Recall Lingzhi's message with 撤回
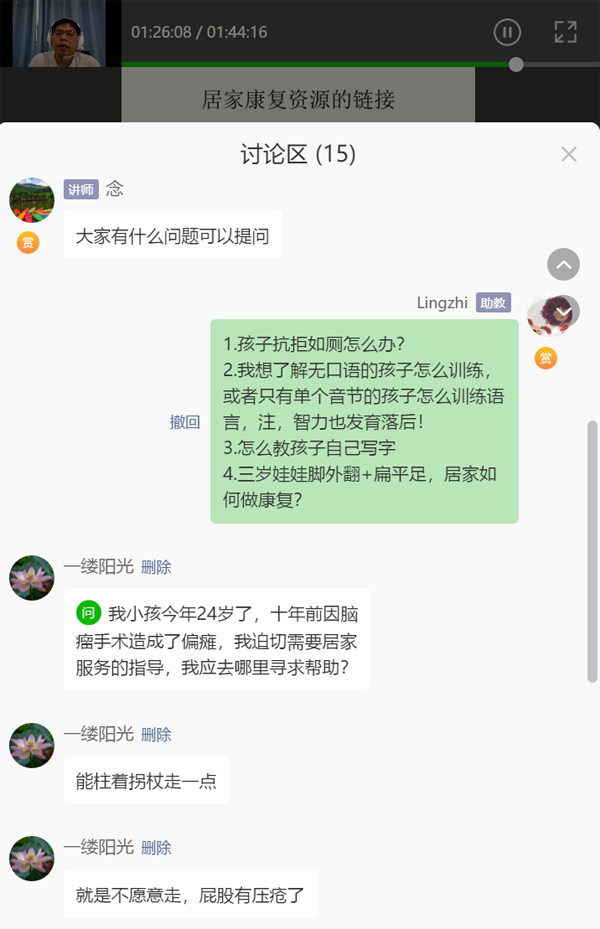Image resolution: width=600 pixels, height=929 pixels. tap(185, 422)
